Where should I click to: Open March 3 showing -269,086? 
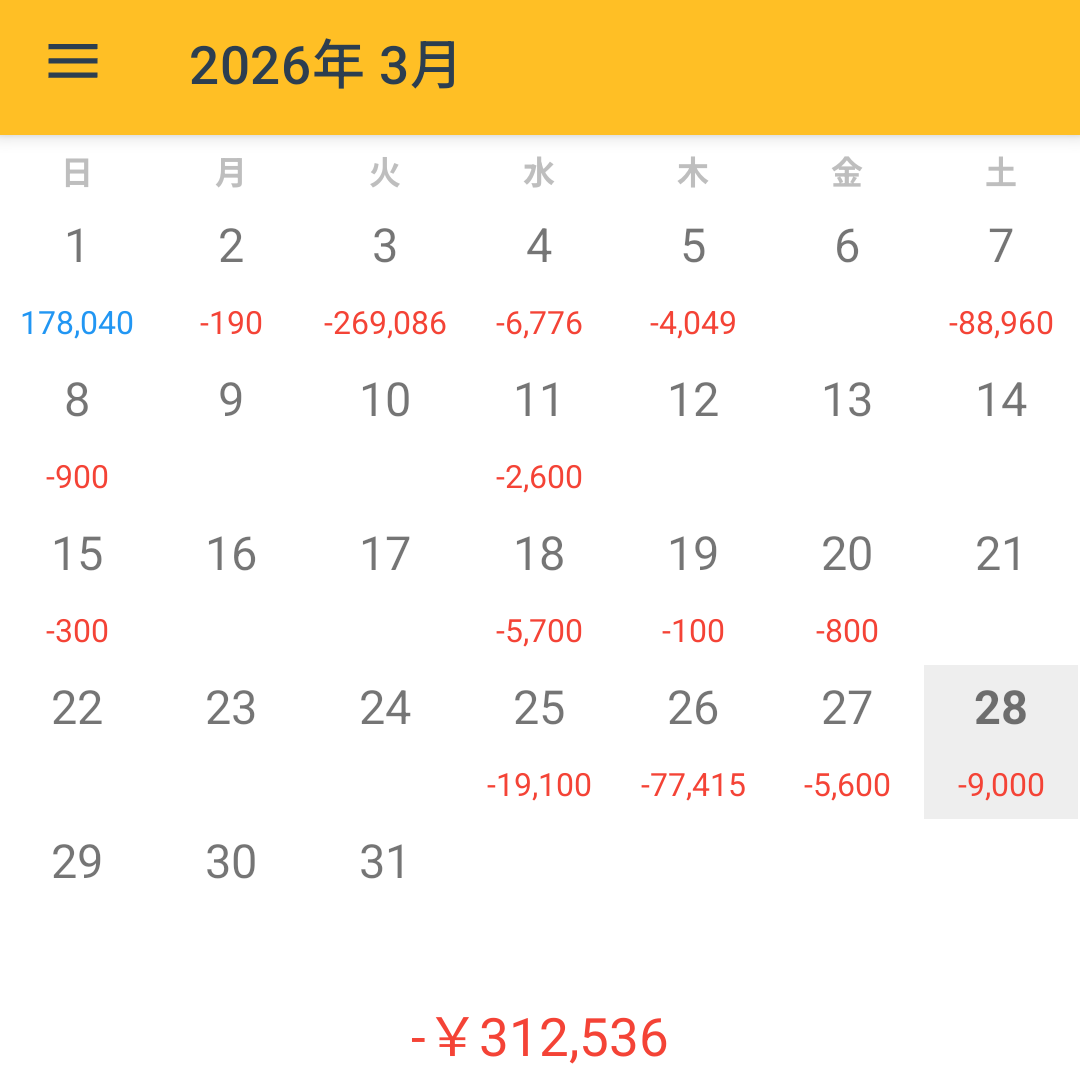(x=385, y=280)
